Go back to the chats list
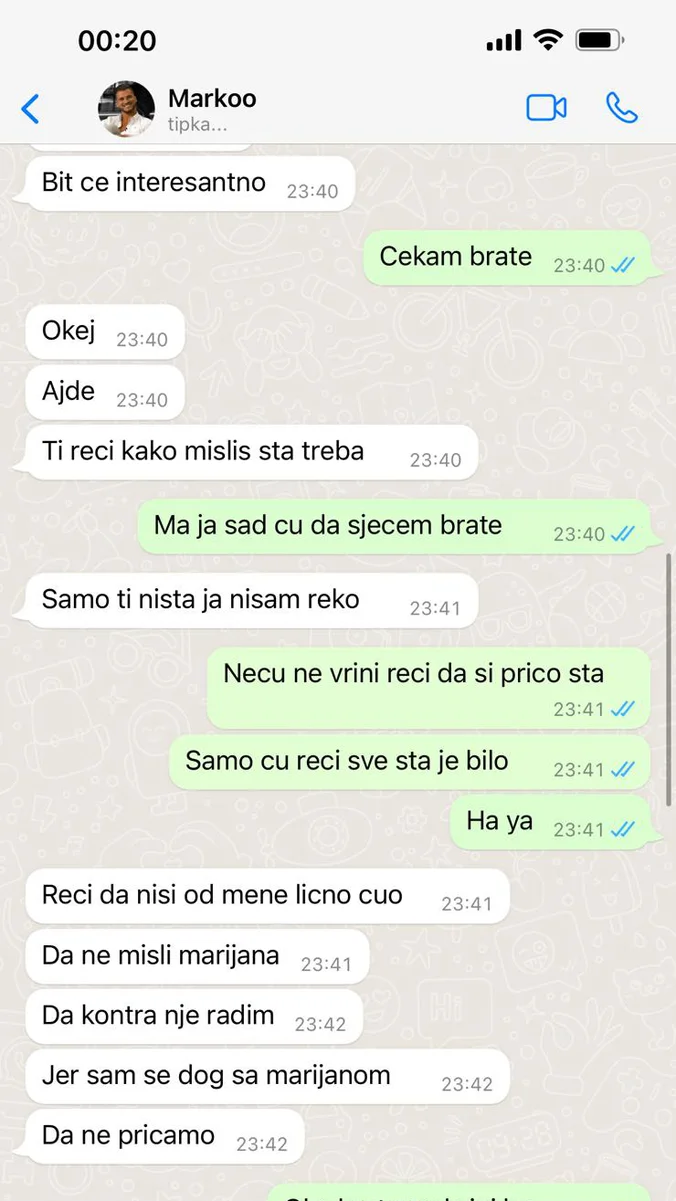The image size is (676, 1201). [x=31, y=109]
